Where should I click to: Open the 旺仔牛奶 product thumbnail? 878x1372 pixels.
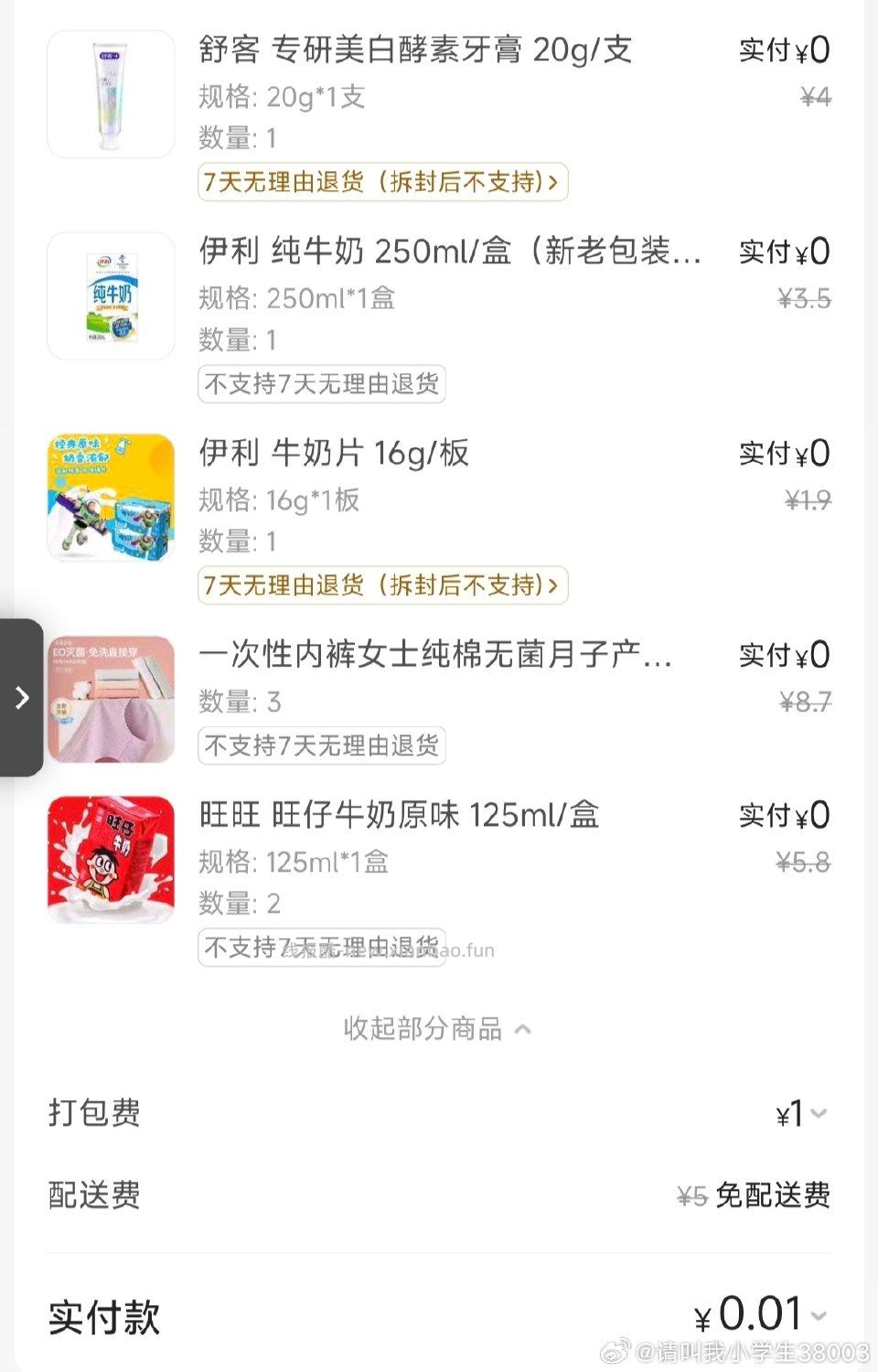click(x=110, y=858)
